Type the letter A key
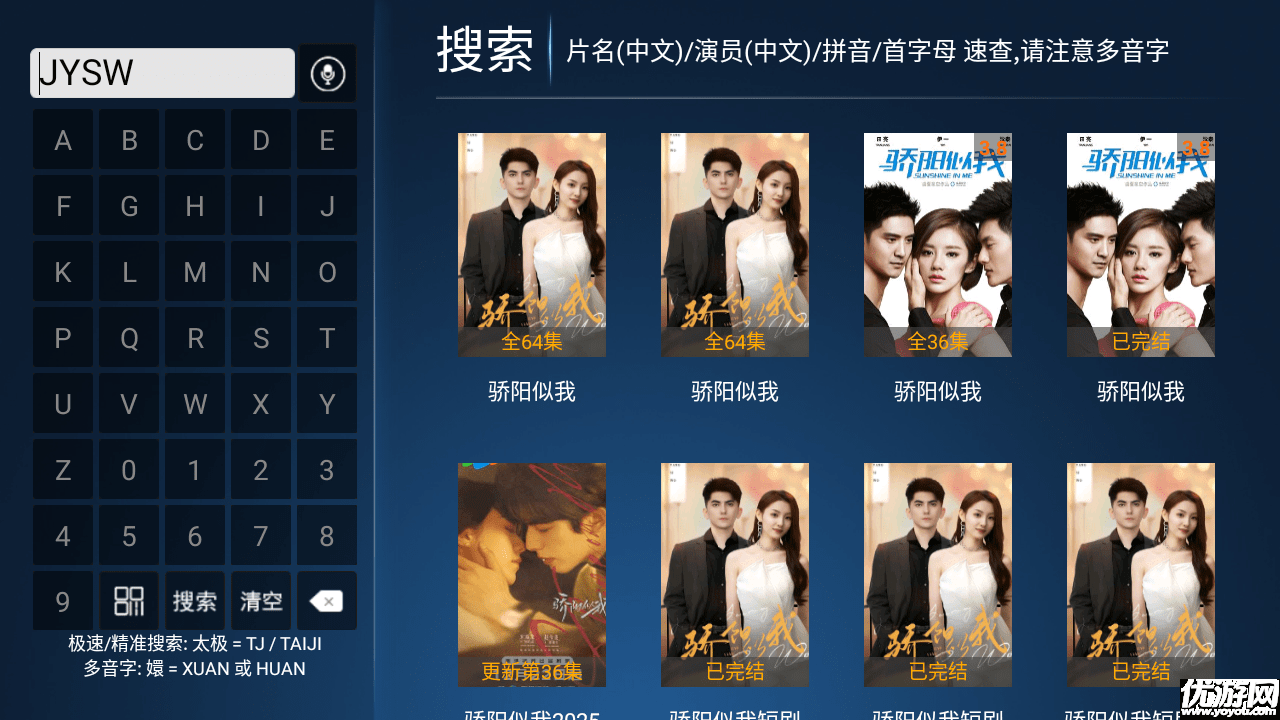 pyautogui.click(x=63, y=140)
